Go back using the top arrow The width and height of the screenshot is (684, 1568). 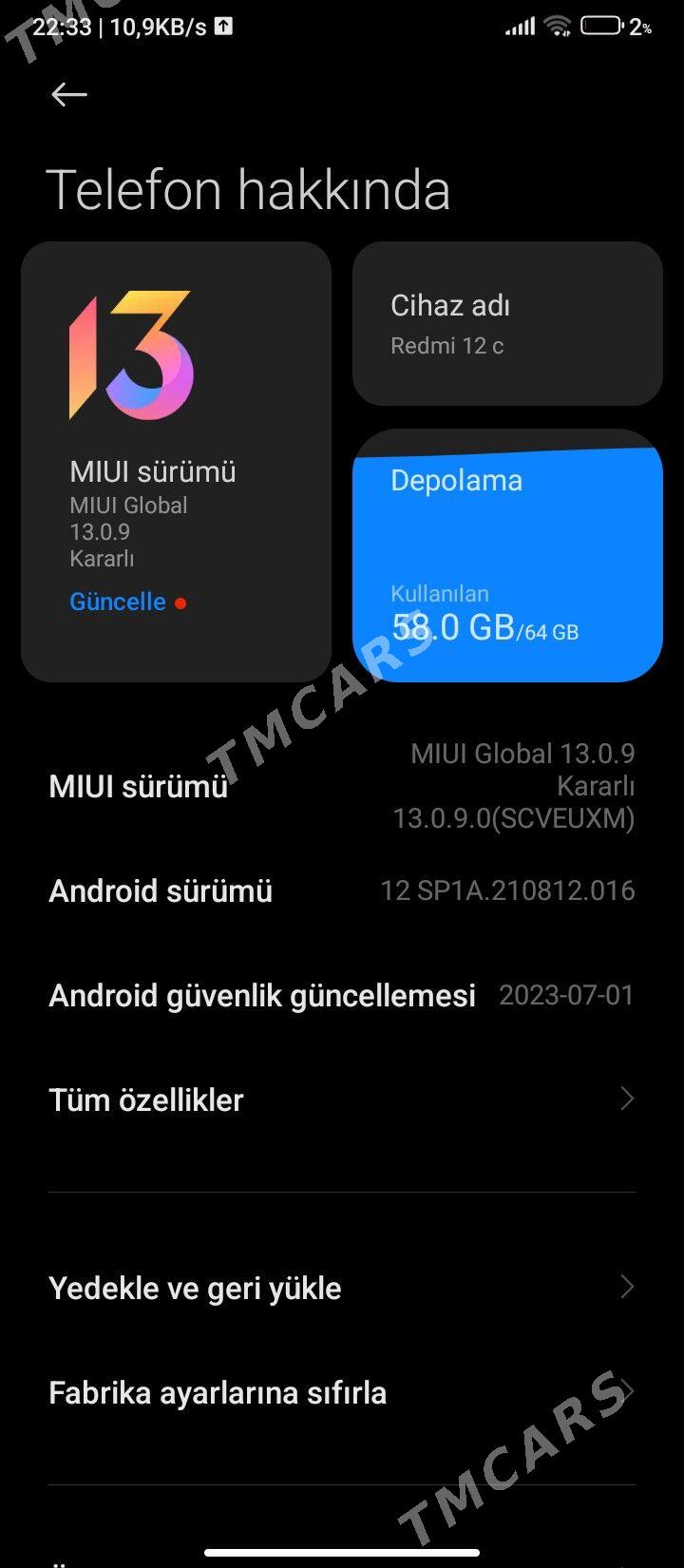tap(69, 94)
